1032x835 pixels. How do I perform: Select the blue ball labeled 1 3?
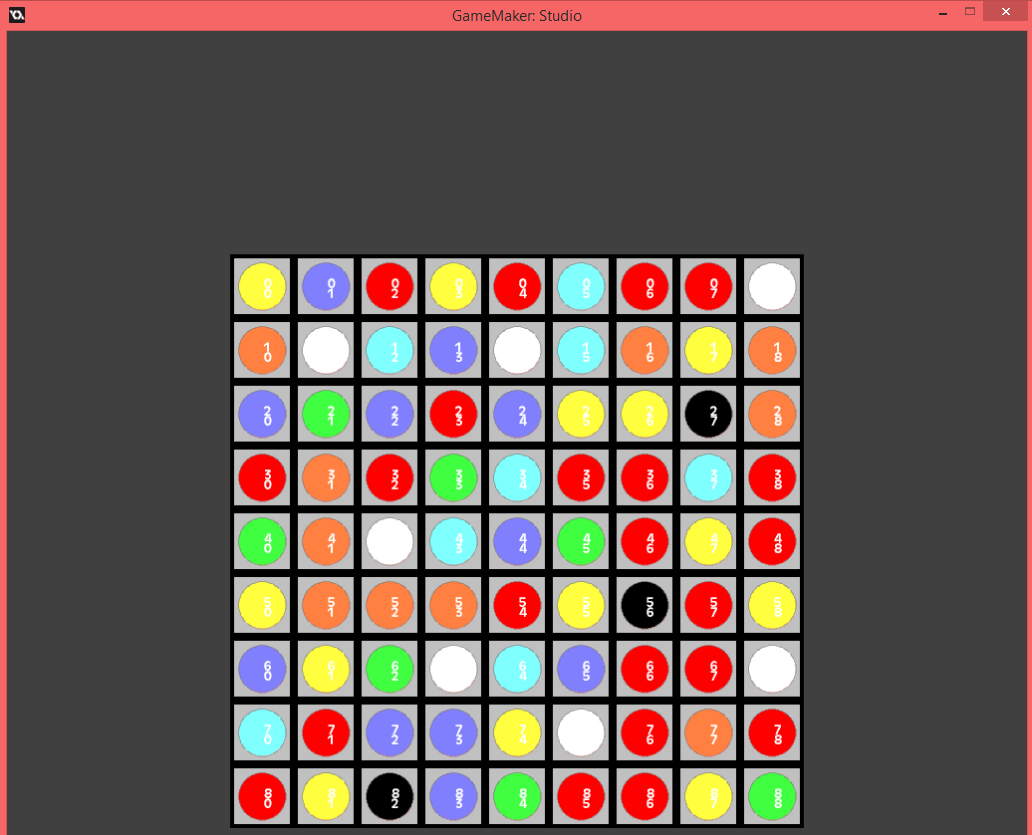[454, 350]
